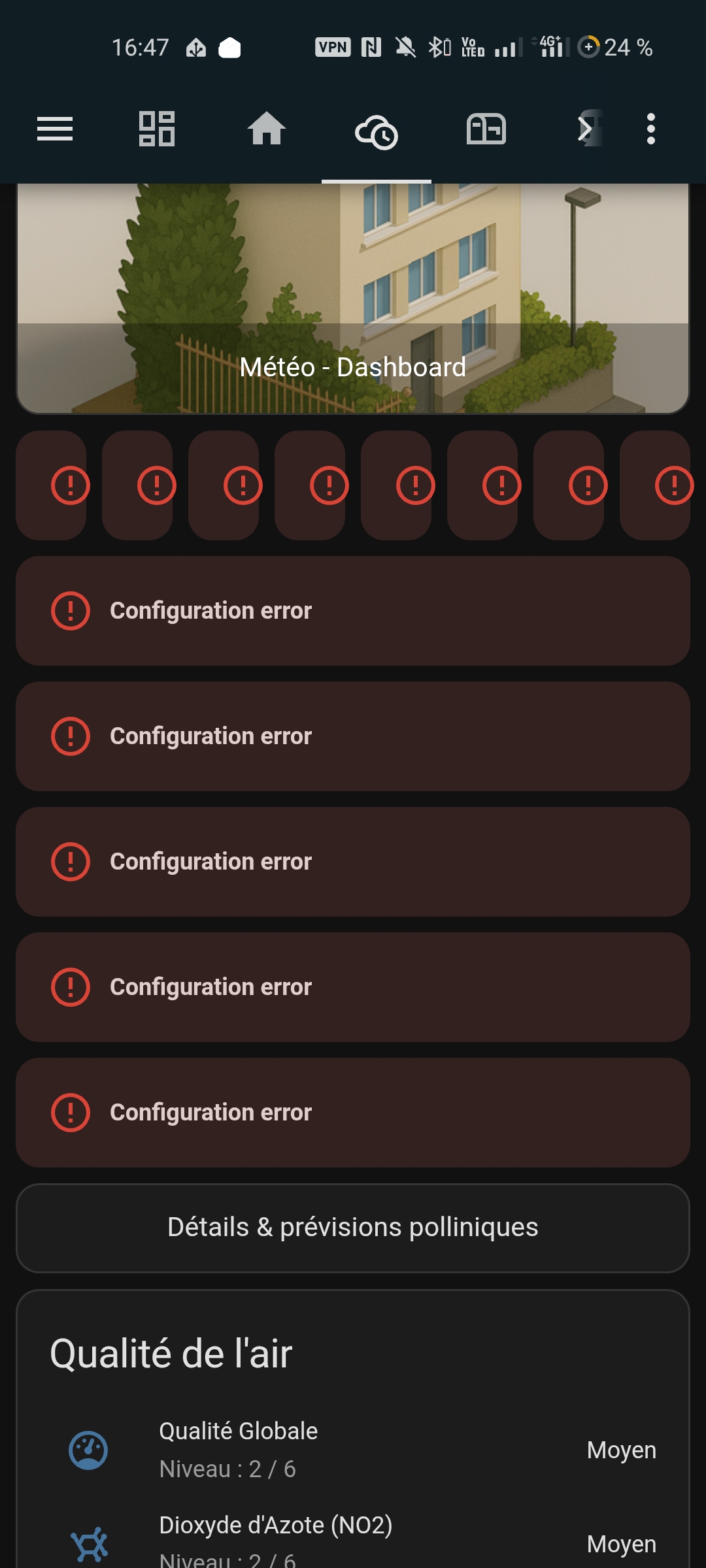Open the three-dot overflow menu

click(650, 129)
